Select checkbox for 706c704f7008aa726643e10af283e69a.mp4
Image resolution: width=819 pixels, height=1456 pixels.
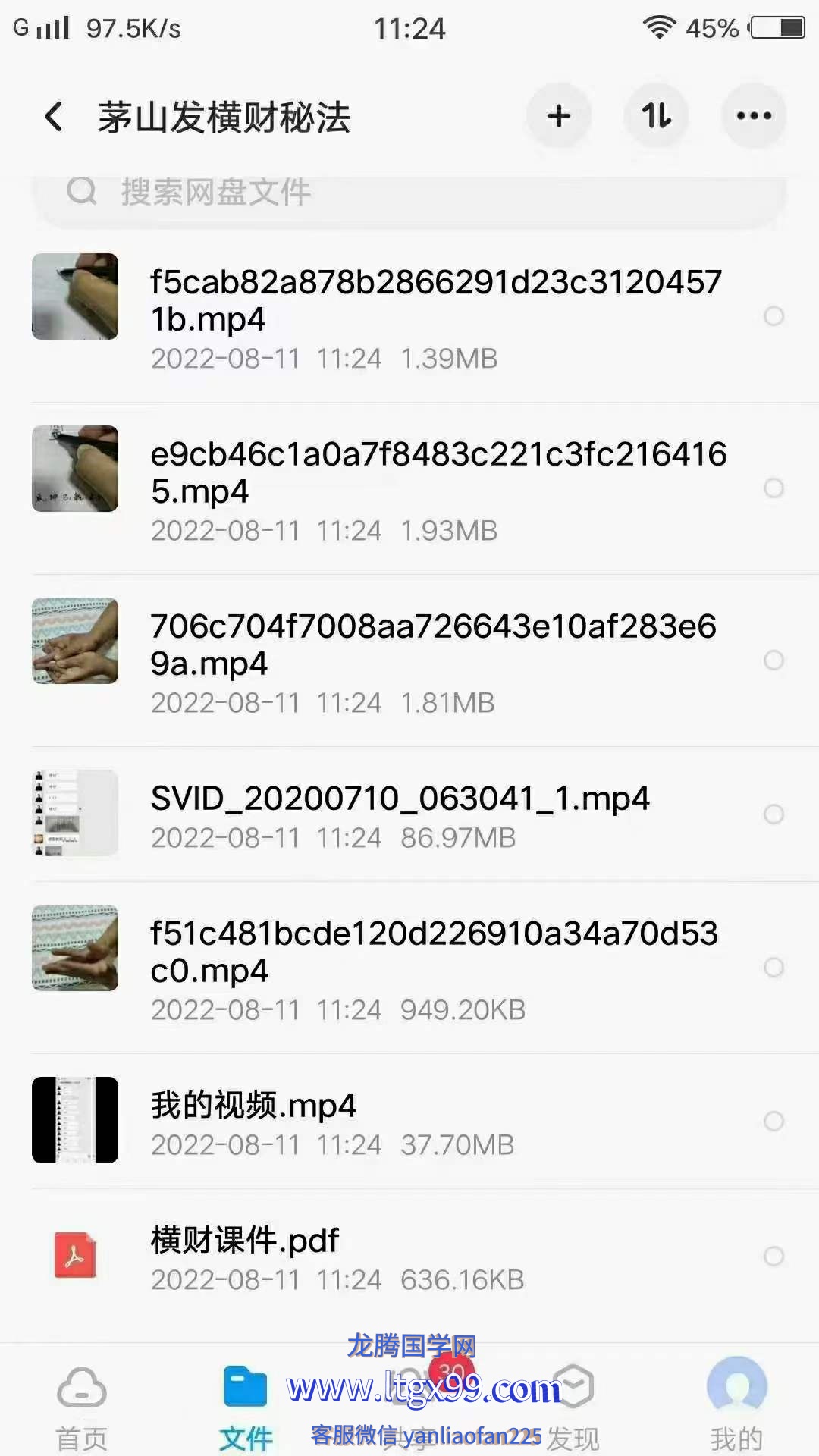coord(773,661)
